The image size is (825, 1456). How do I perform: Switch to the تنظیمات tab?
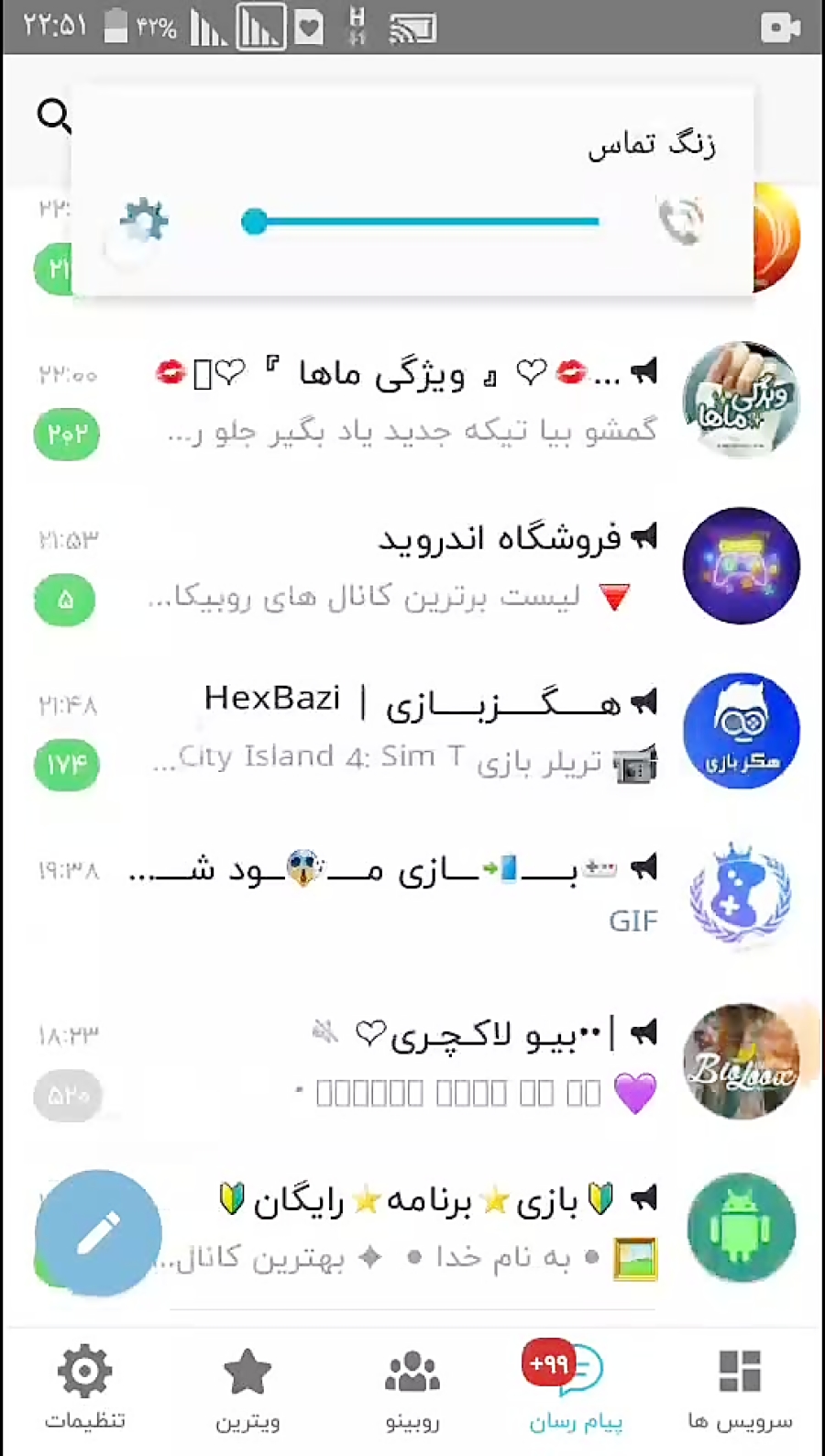84,1386
